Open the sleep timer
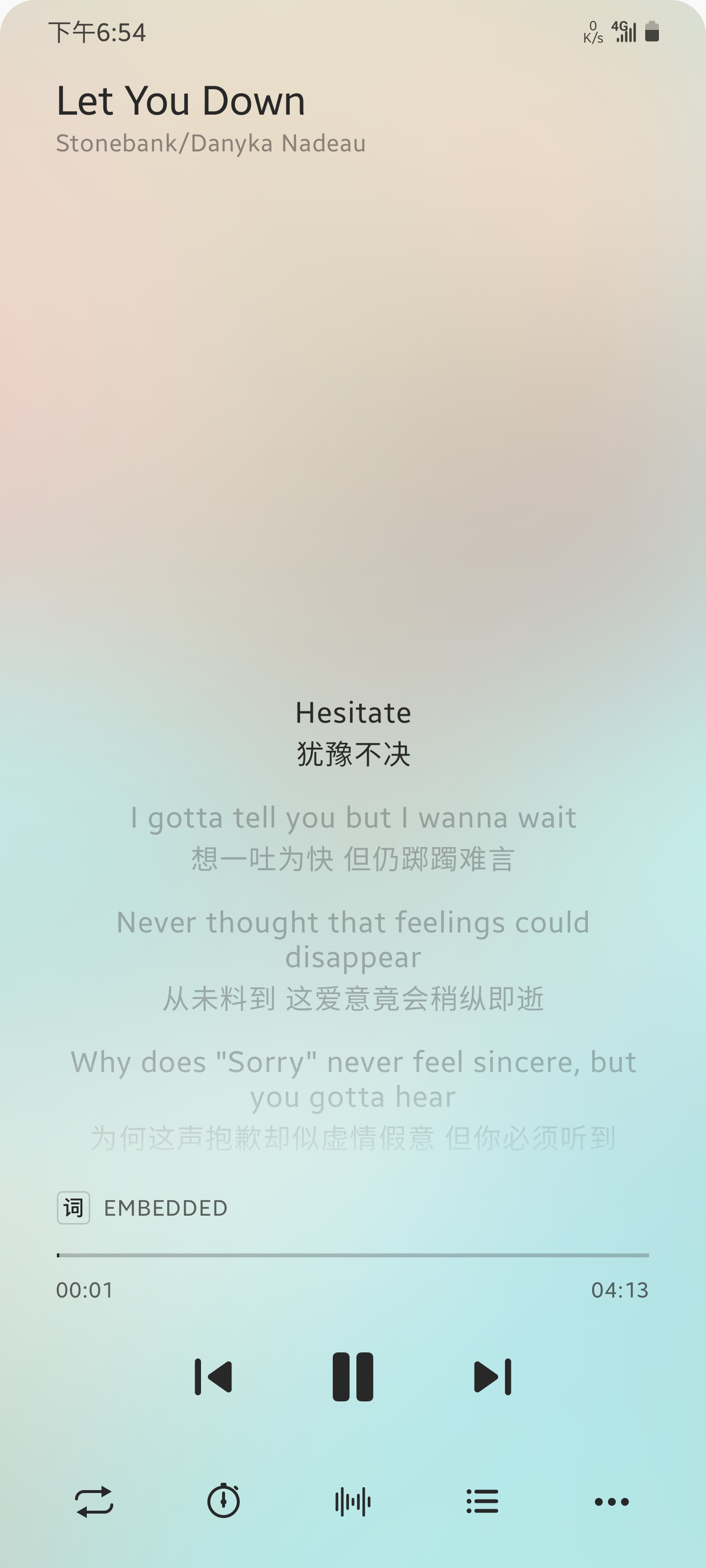The image size is (706, 1568). pos(224,1502)
